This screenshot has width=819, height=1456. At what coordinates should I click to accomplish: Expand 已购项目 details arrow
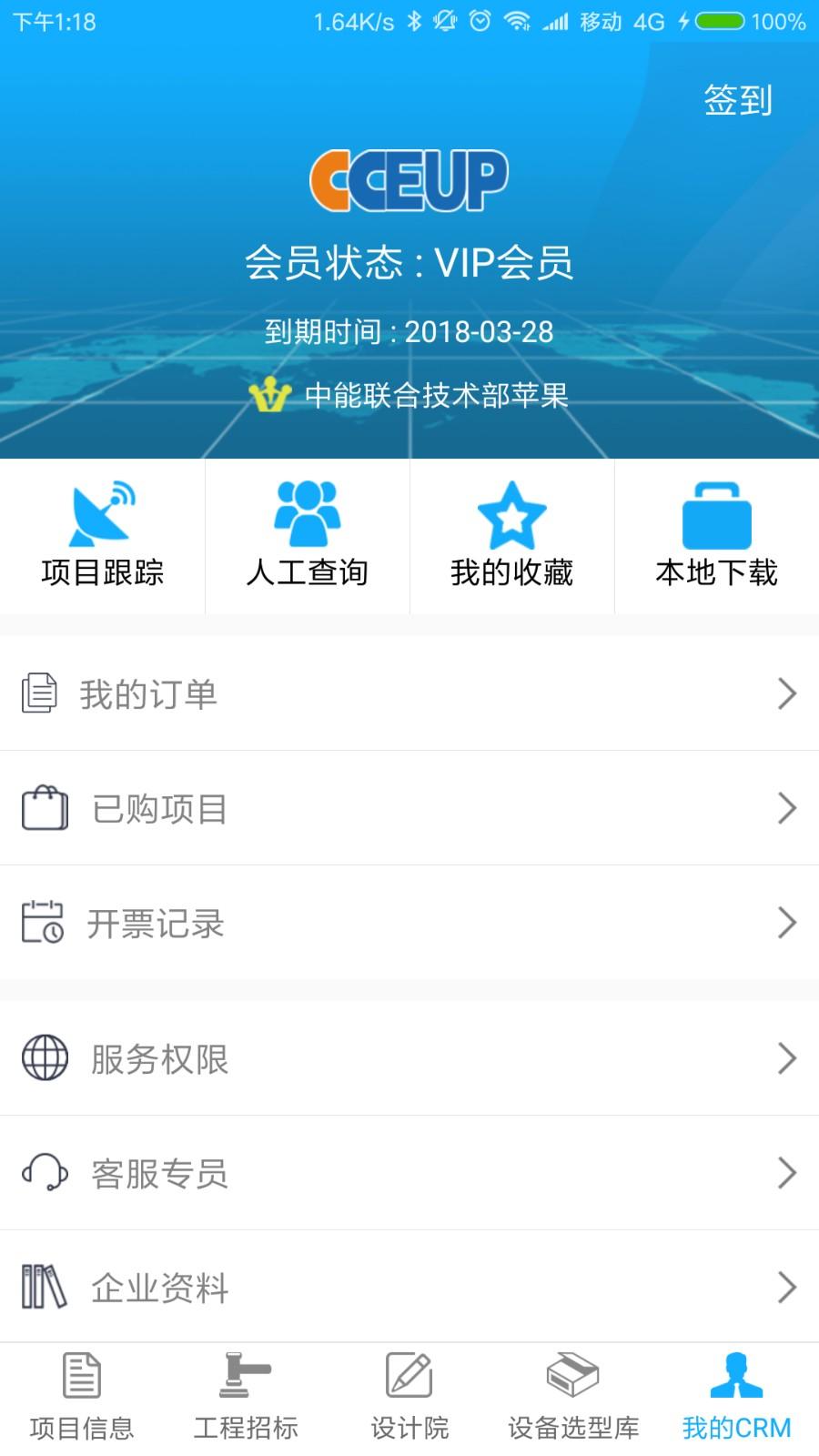pos(787,808)
